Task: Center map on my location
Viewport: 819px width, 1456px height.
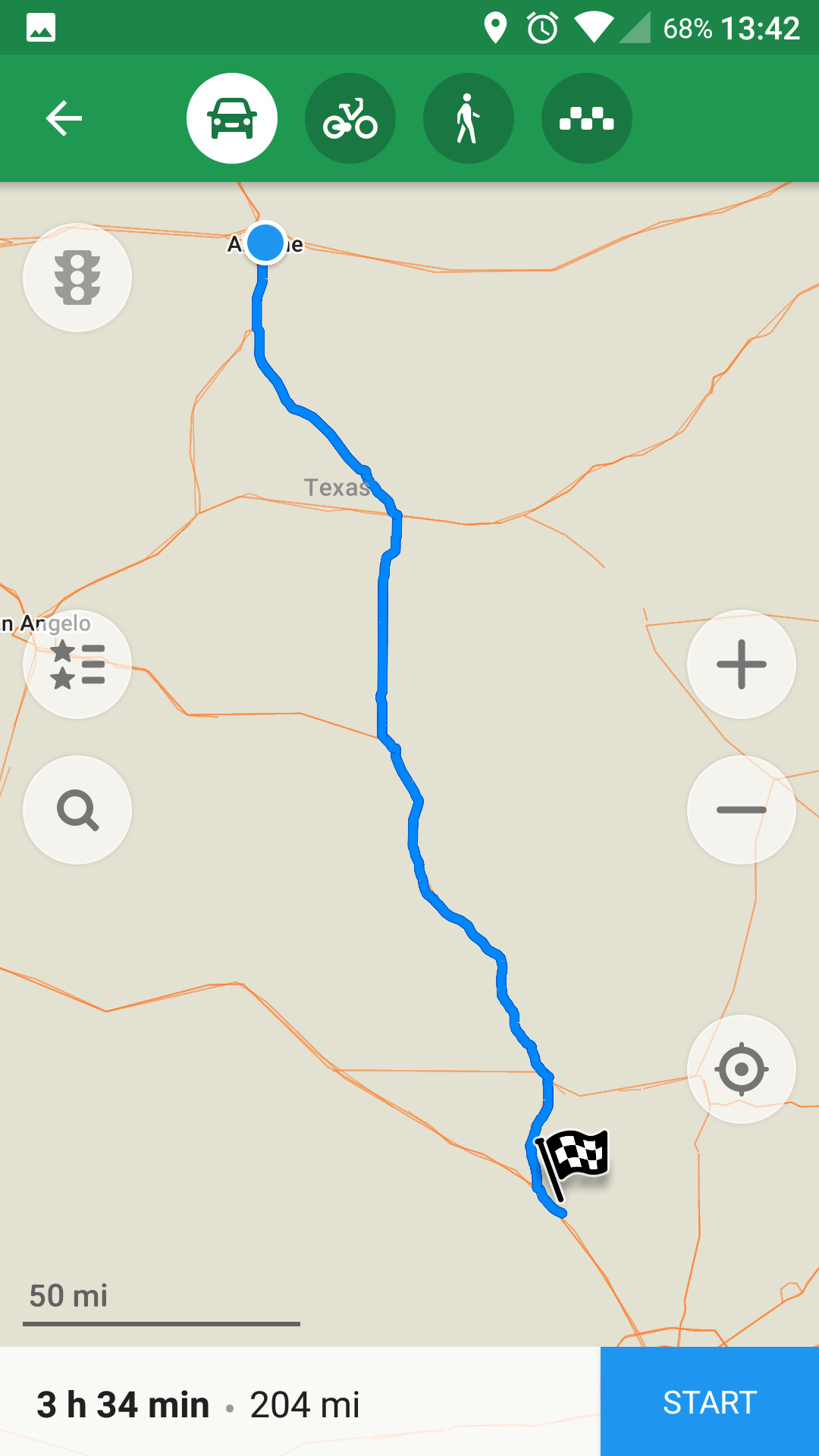Action: pos(742,1069)
